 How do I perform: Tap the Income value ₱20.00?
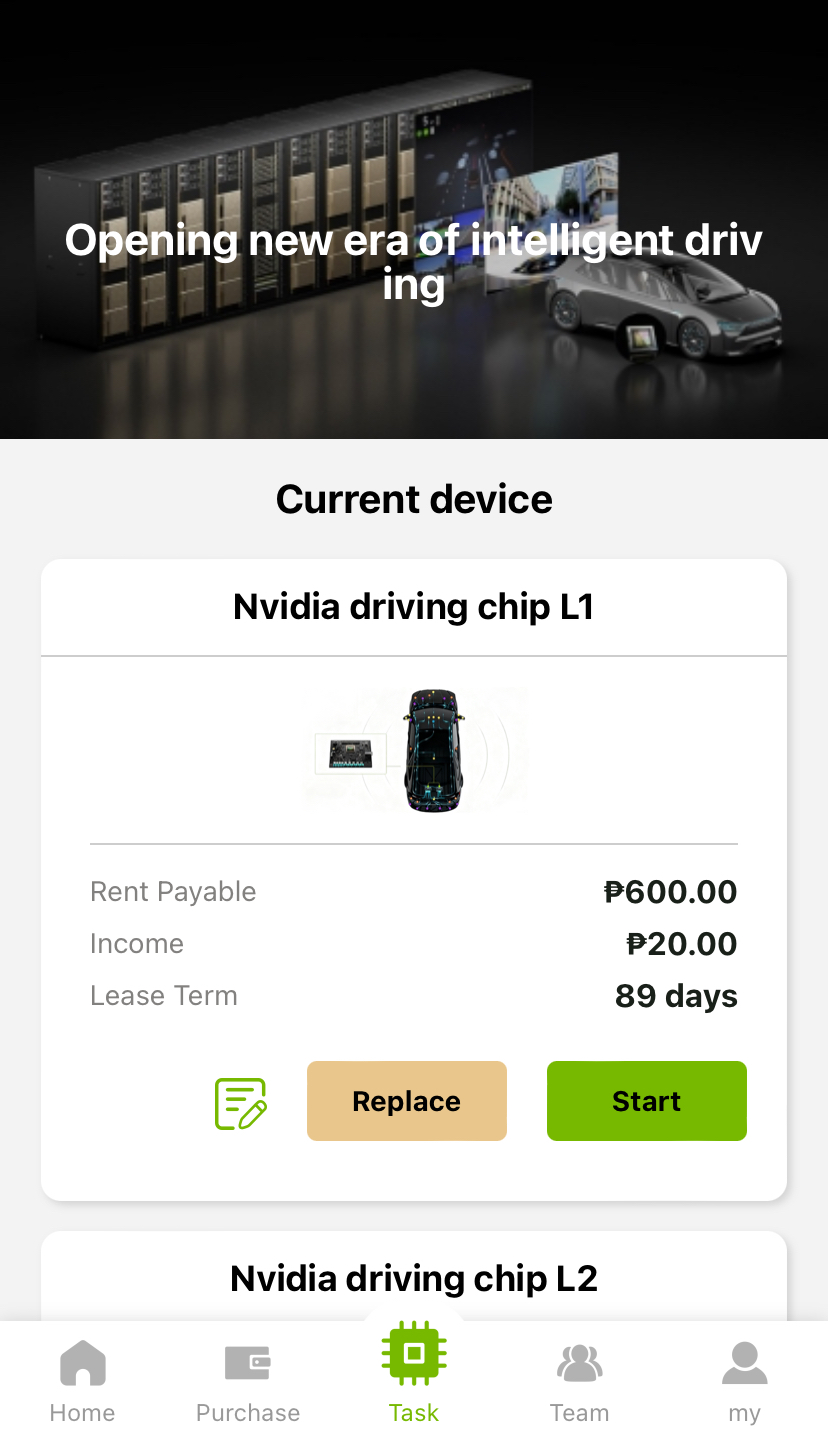(x=681, y=943)
